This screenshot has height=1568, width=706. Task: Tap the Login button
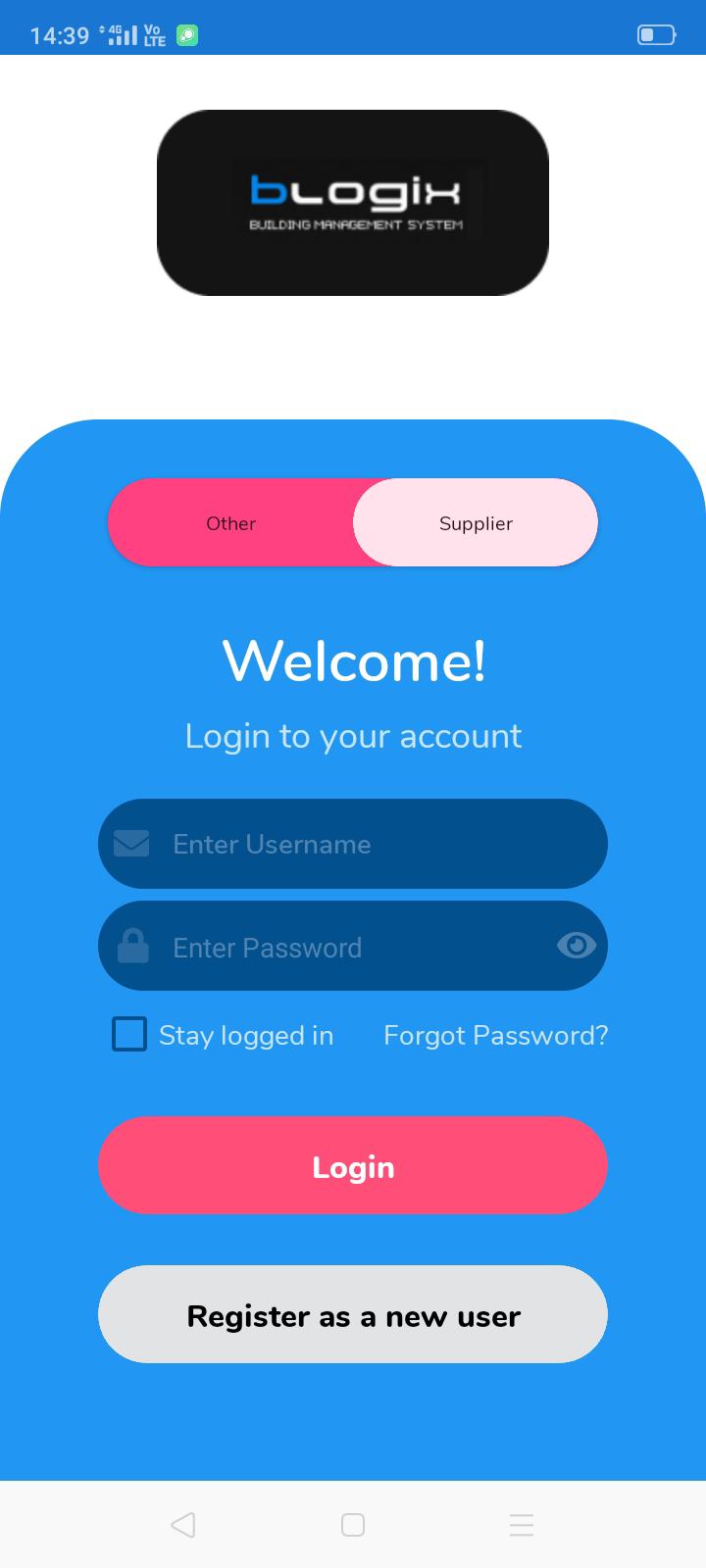353,1166
